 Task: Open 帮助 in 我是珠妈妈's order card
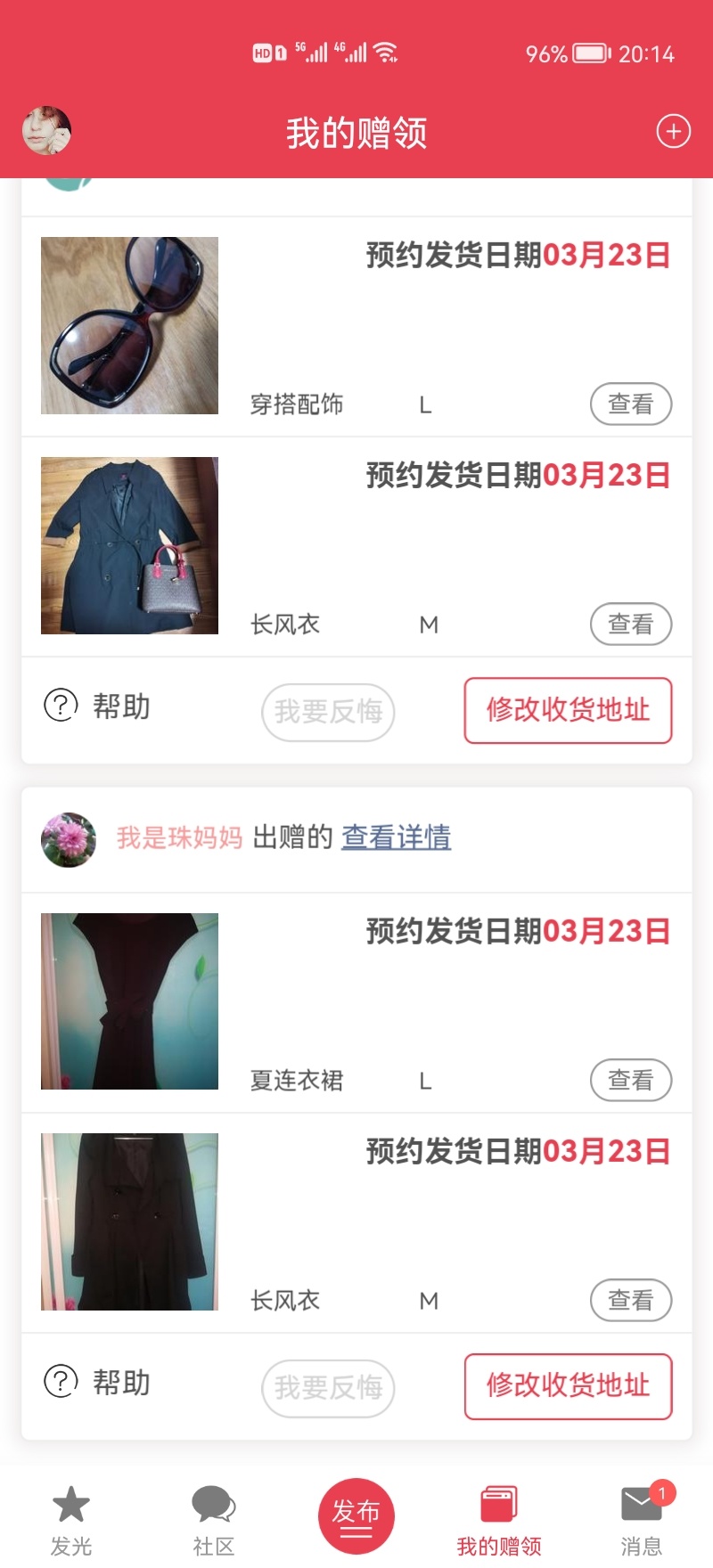point(97,1383)
